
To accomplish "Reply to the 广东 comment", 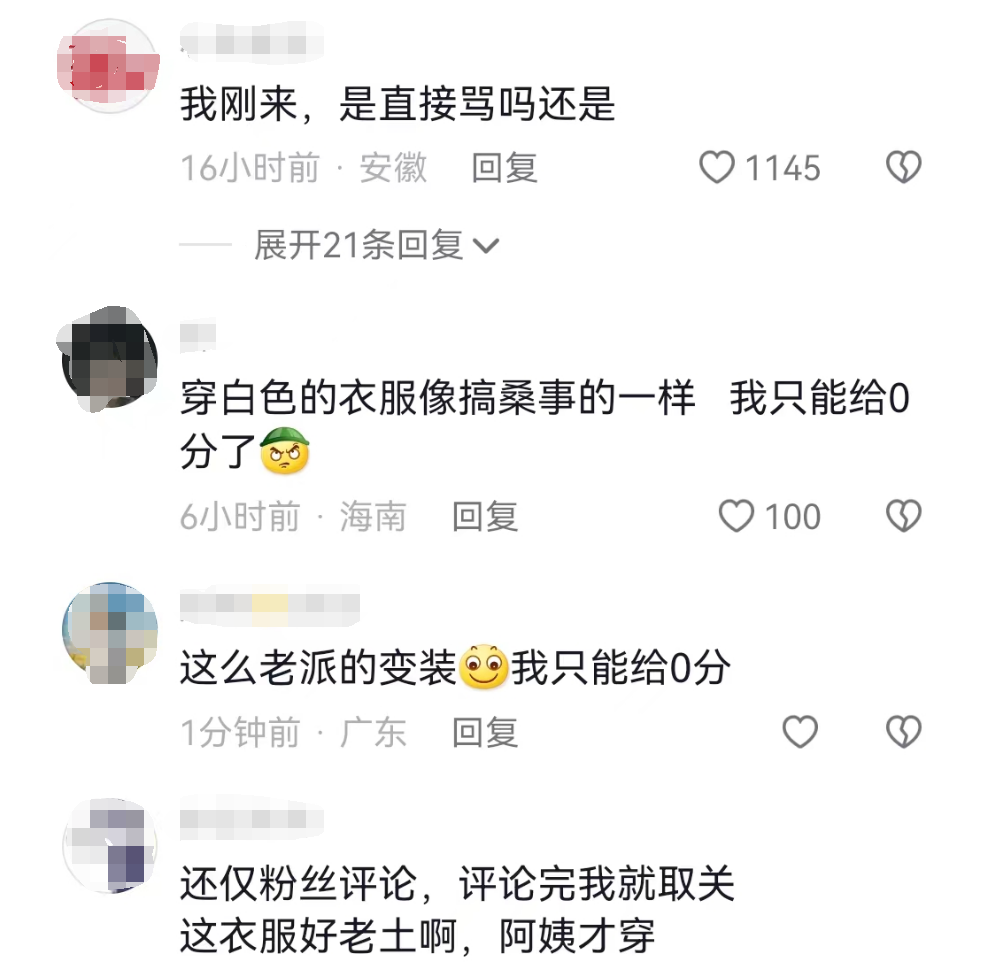I will pos(484,732).
